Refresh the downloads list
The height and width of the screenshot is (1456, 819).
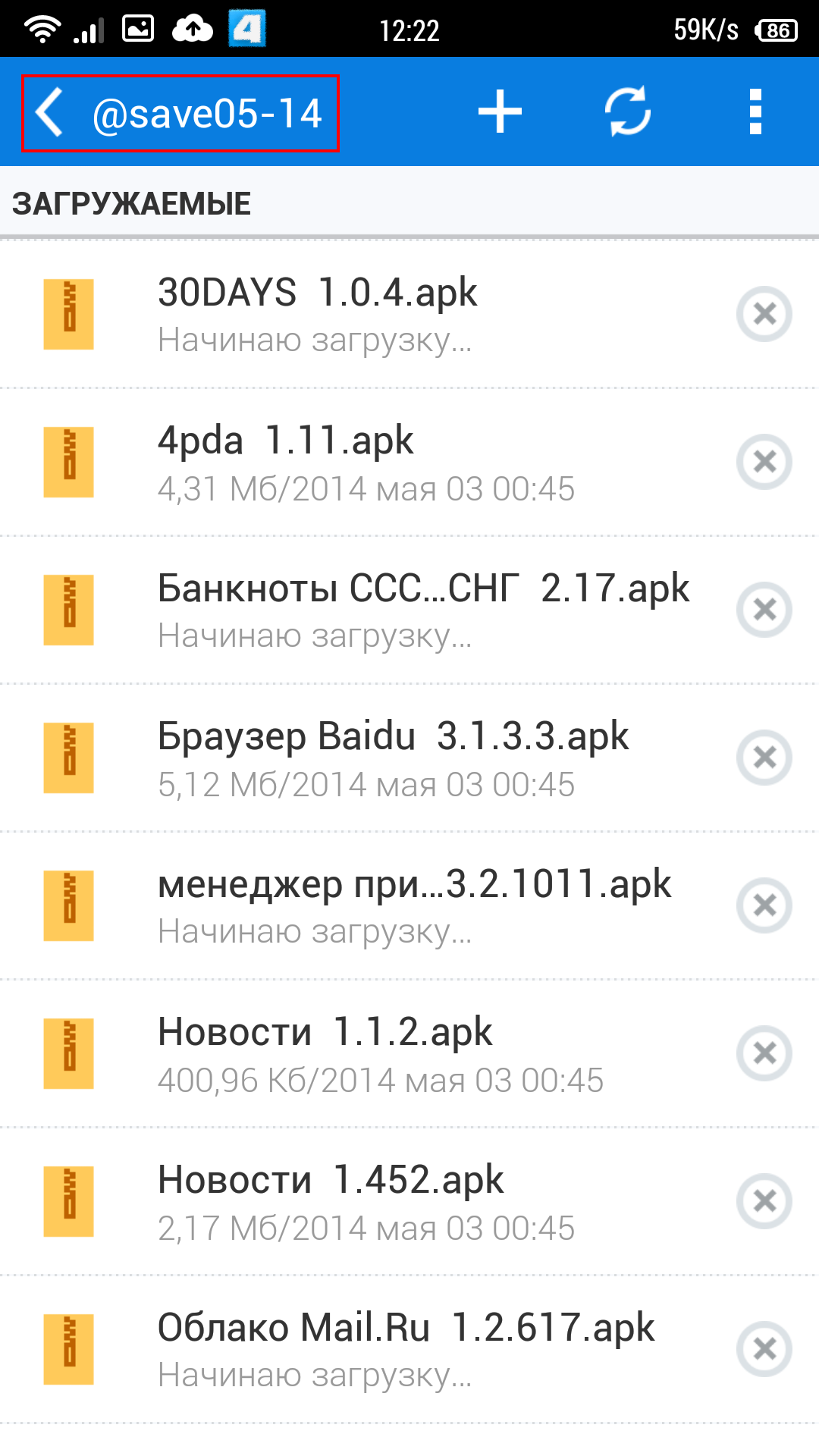628,112
